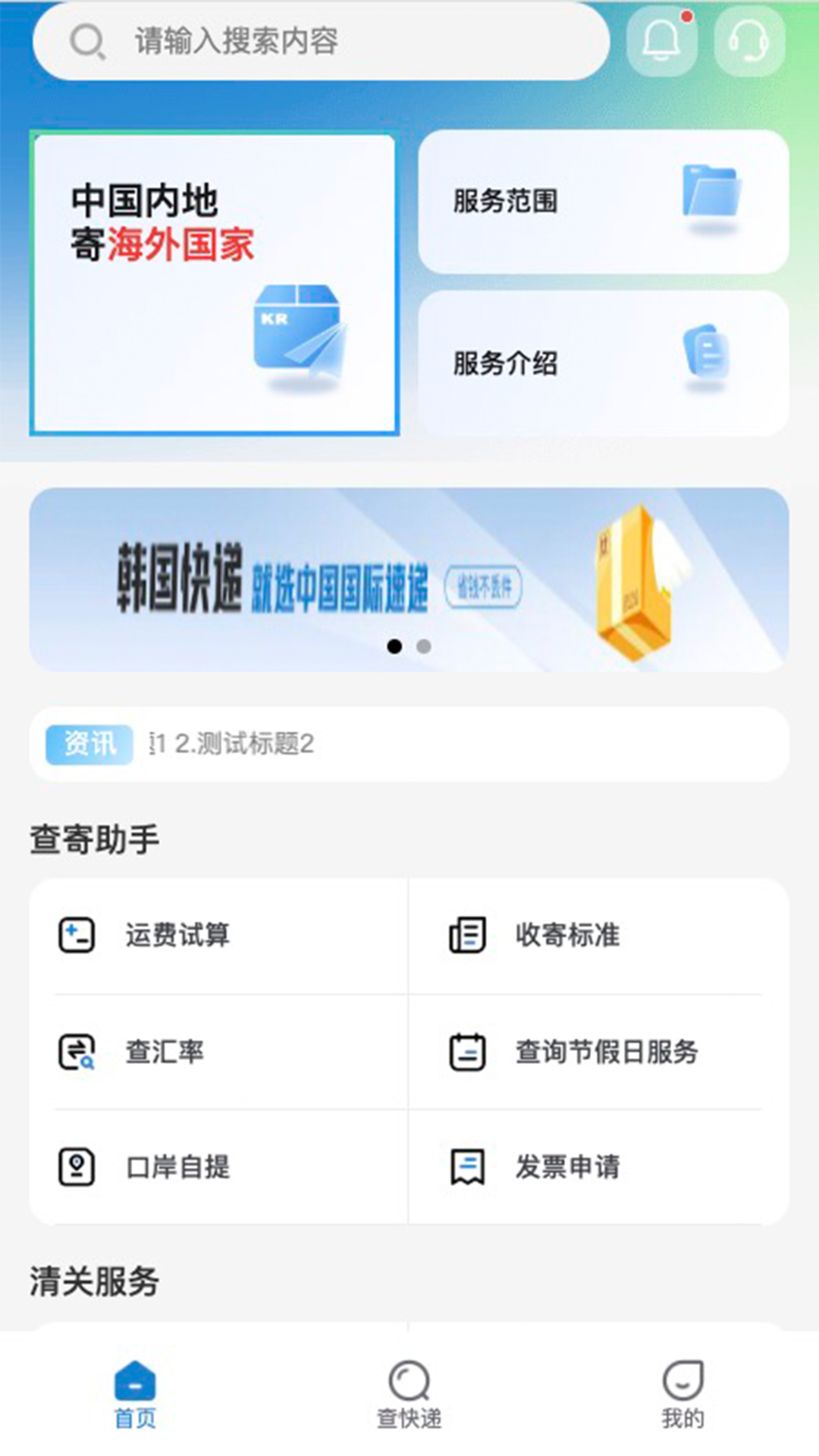Screen dimensions: 819x1456
Task: Open the 发票申请 invoice application
Action: pyautogui.click(x=569, y=1168)
